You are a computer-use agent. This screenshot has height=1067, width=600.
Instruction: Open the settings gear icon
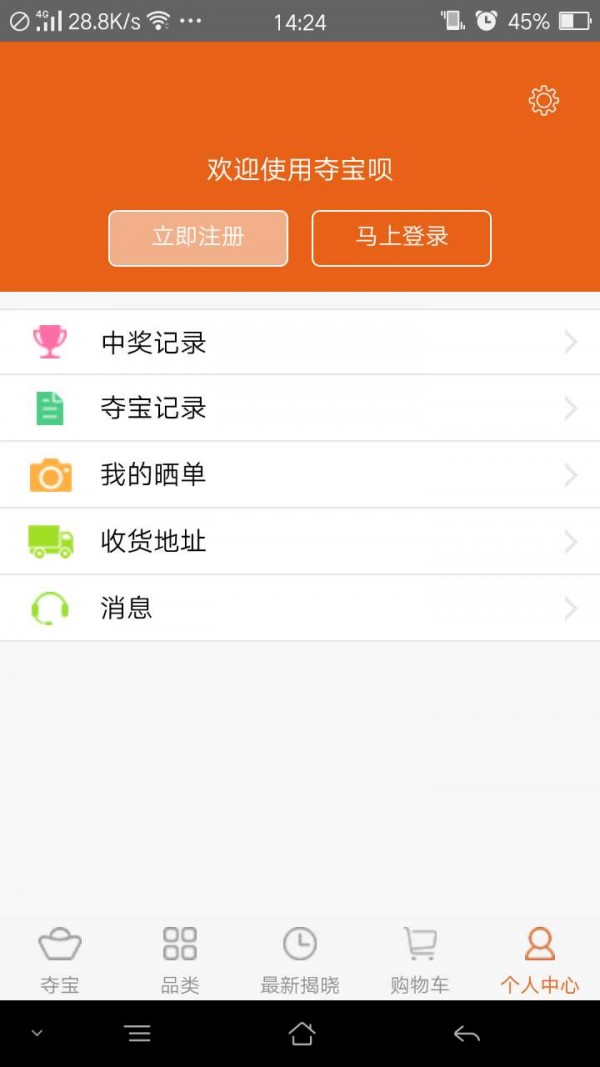pos(543,100)
